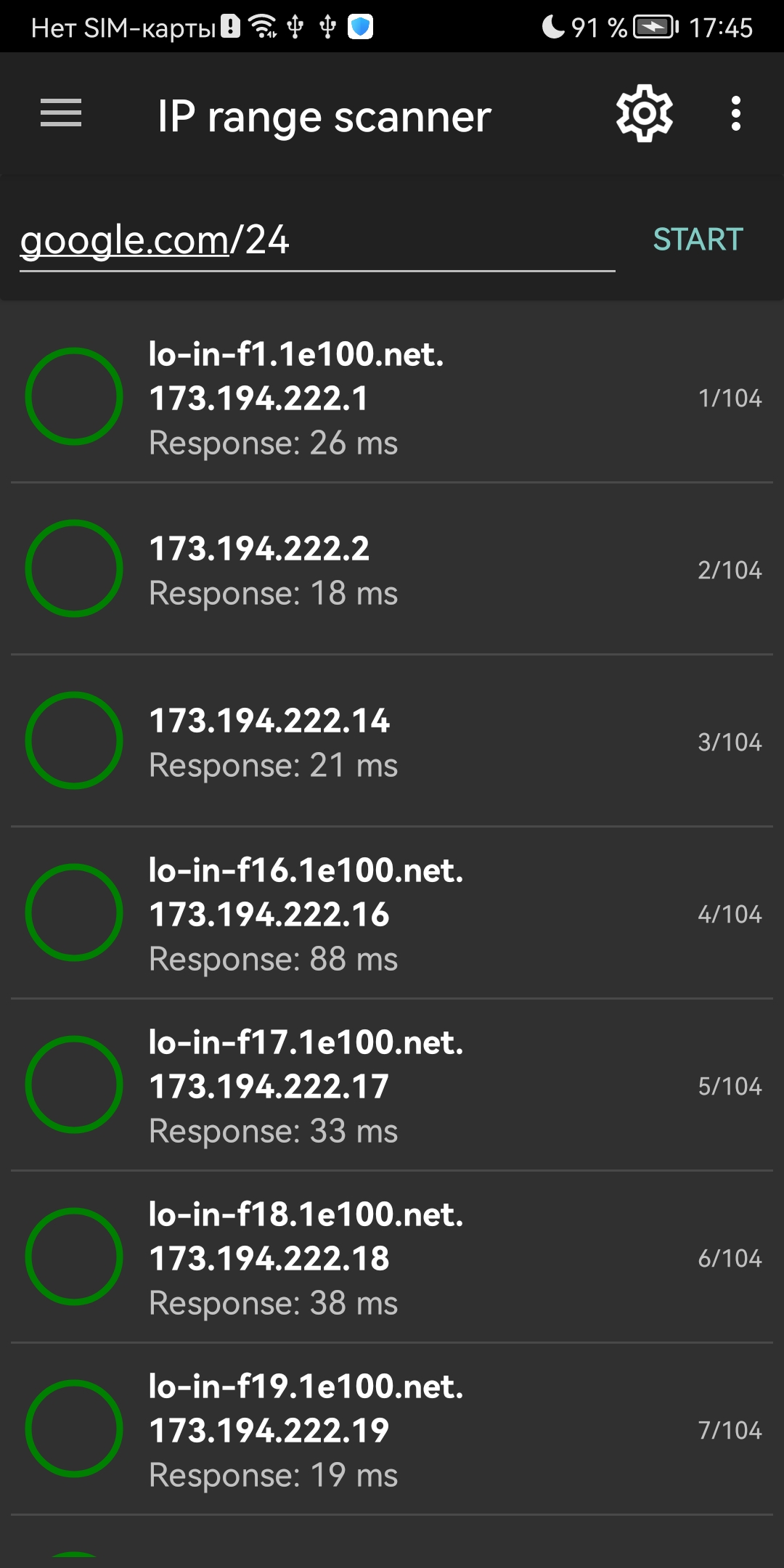The width and height of the screenshot is (784, 1568).
Task: Tap the Wi-Fi icon in the status bar
Action: pos(260,24)
